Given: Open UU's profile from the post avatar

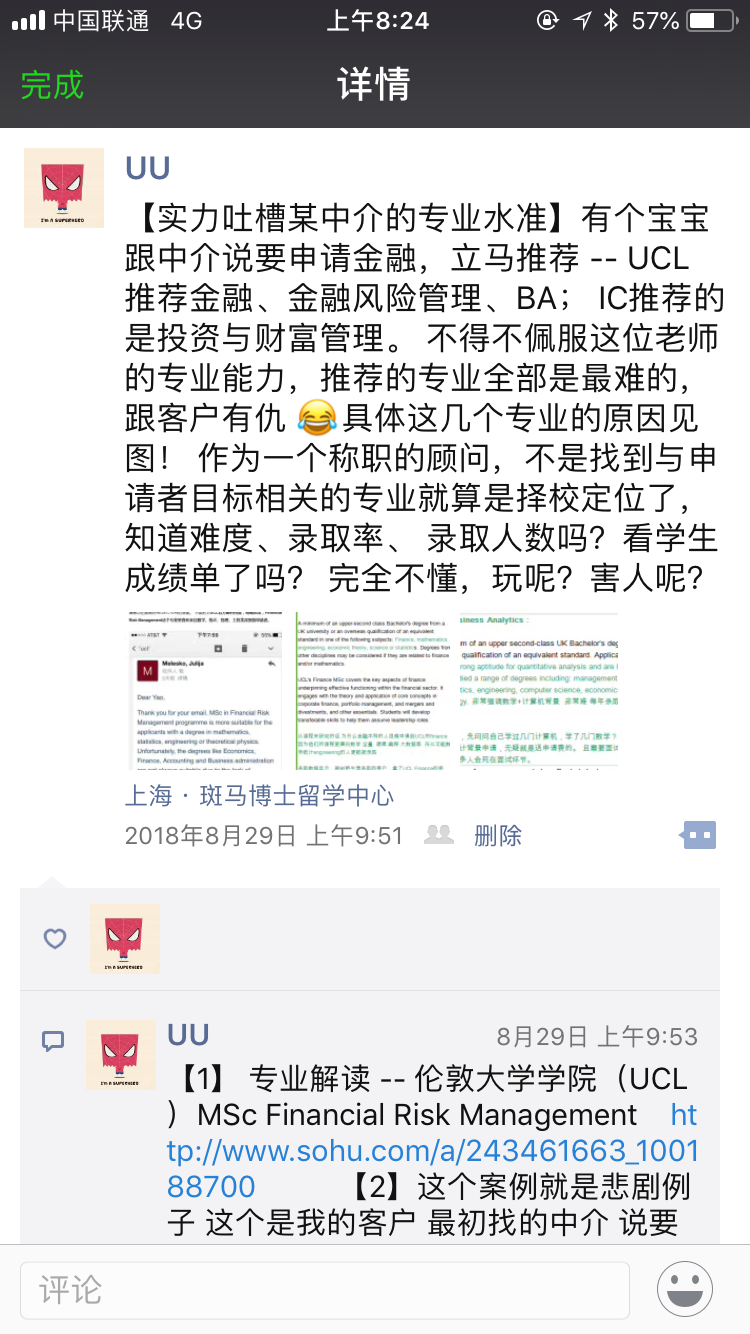Looking at the screenshot, I should coord(64,188).
